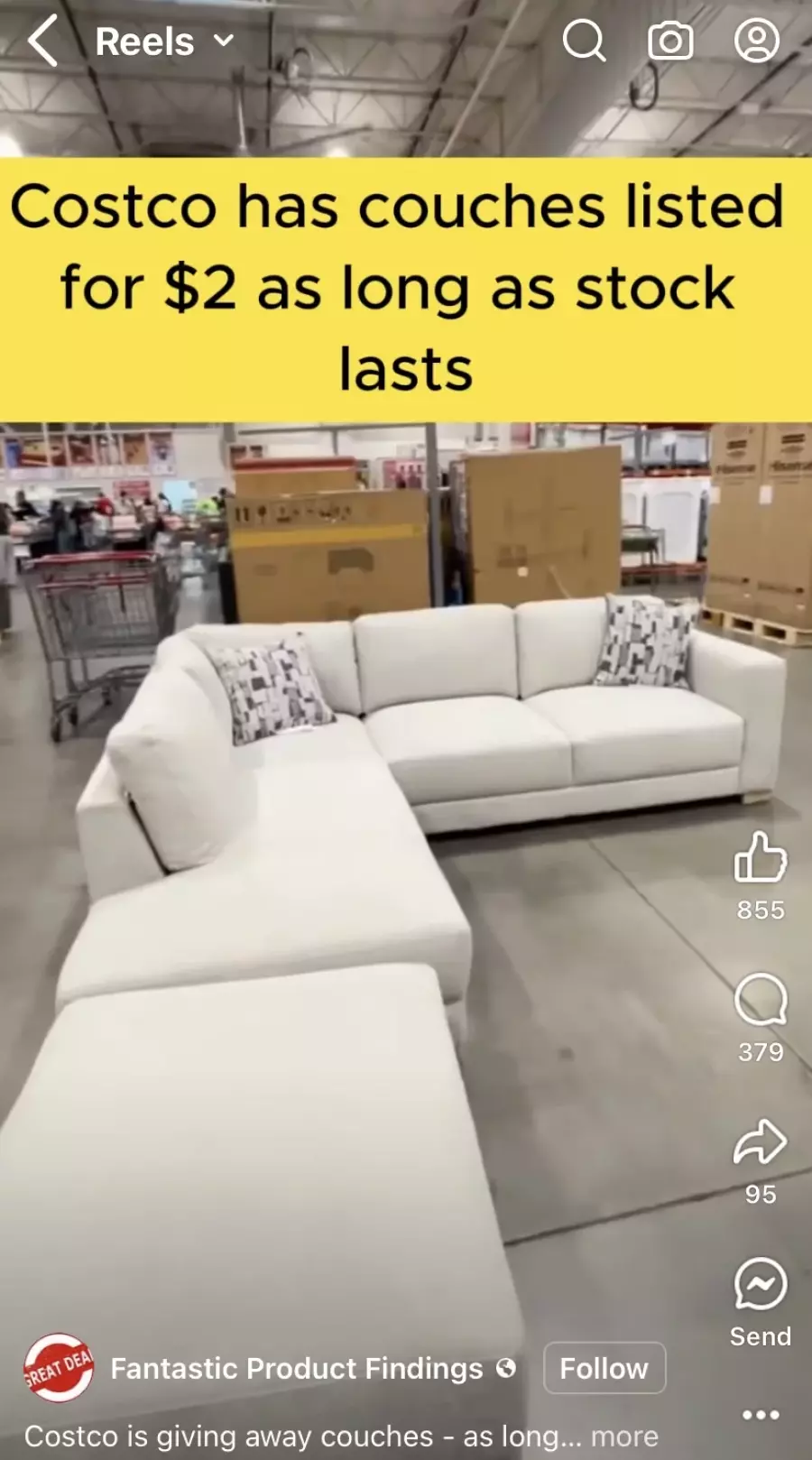Open your profile icon
This screenshot has width=812, height=1460.
pyautogui.click(x=756, y=42)
